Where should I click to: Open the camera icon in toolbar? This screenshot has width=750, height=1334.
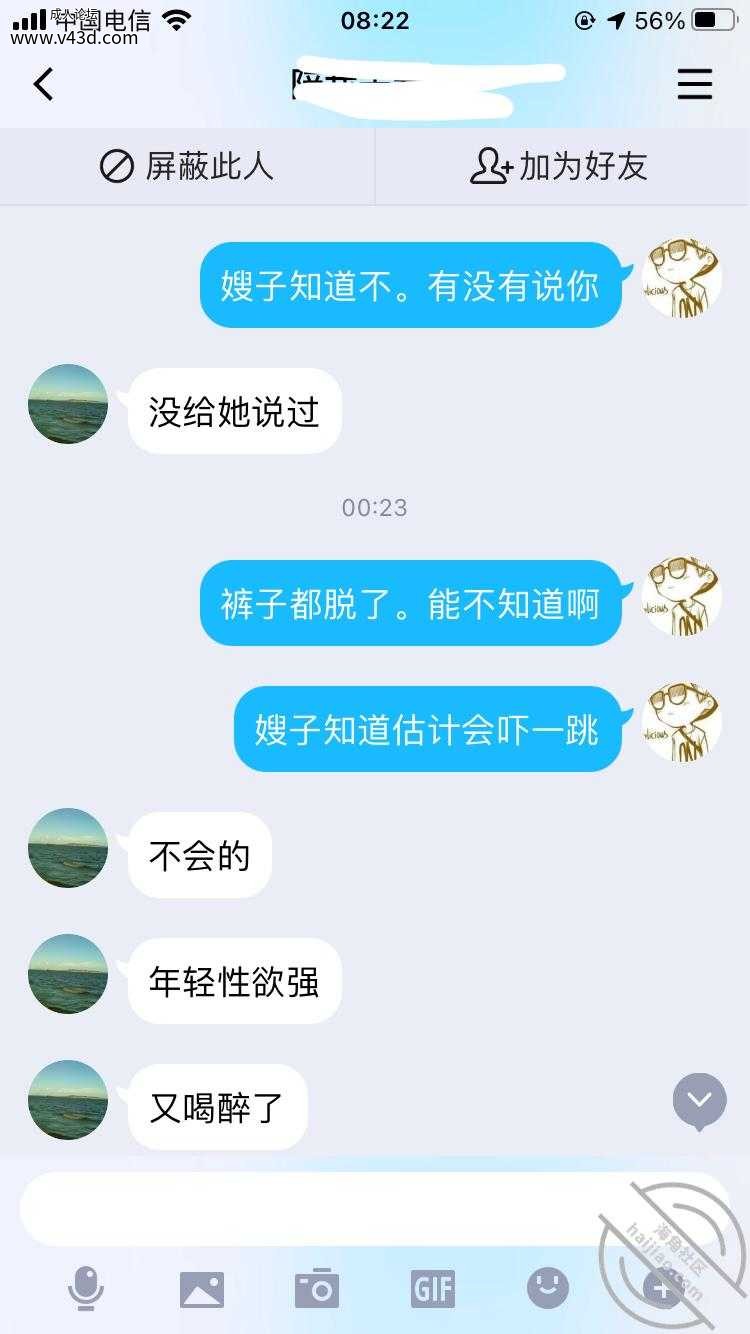317,1289
